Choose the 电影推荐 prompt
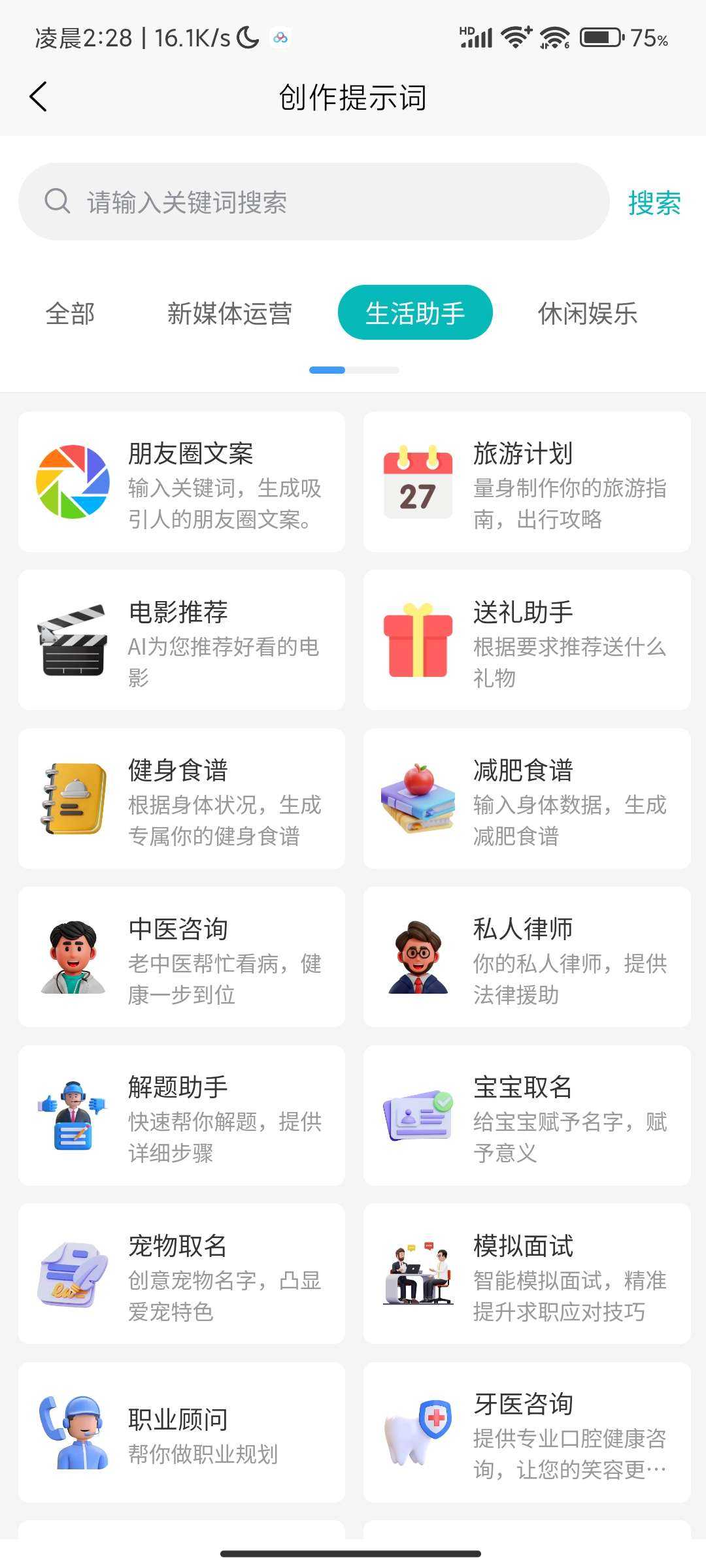This screenshot has height=1568, width=706. [182, 640]
